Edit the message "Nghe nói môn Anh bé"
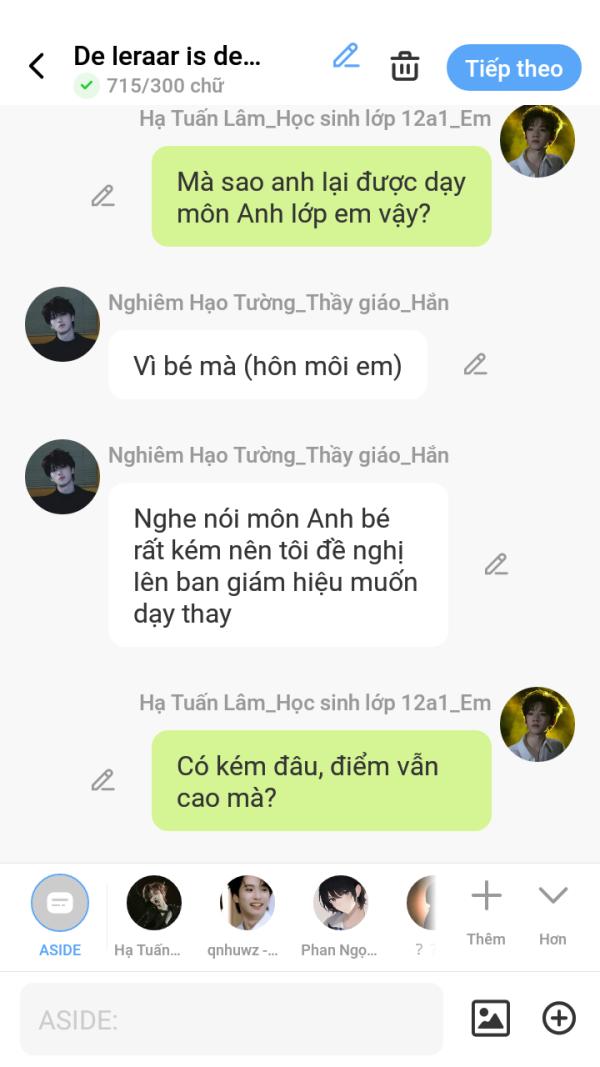 pos(496,565)
